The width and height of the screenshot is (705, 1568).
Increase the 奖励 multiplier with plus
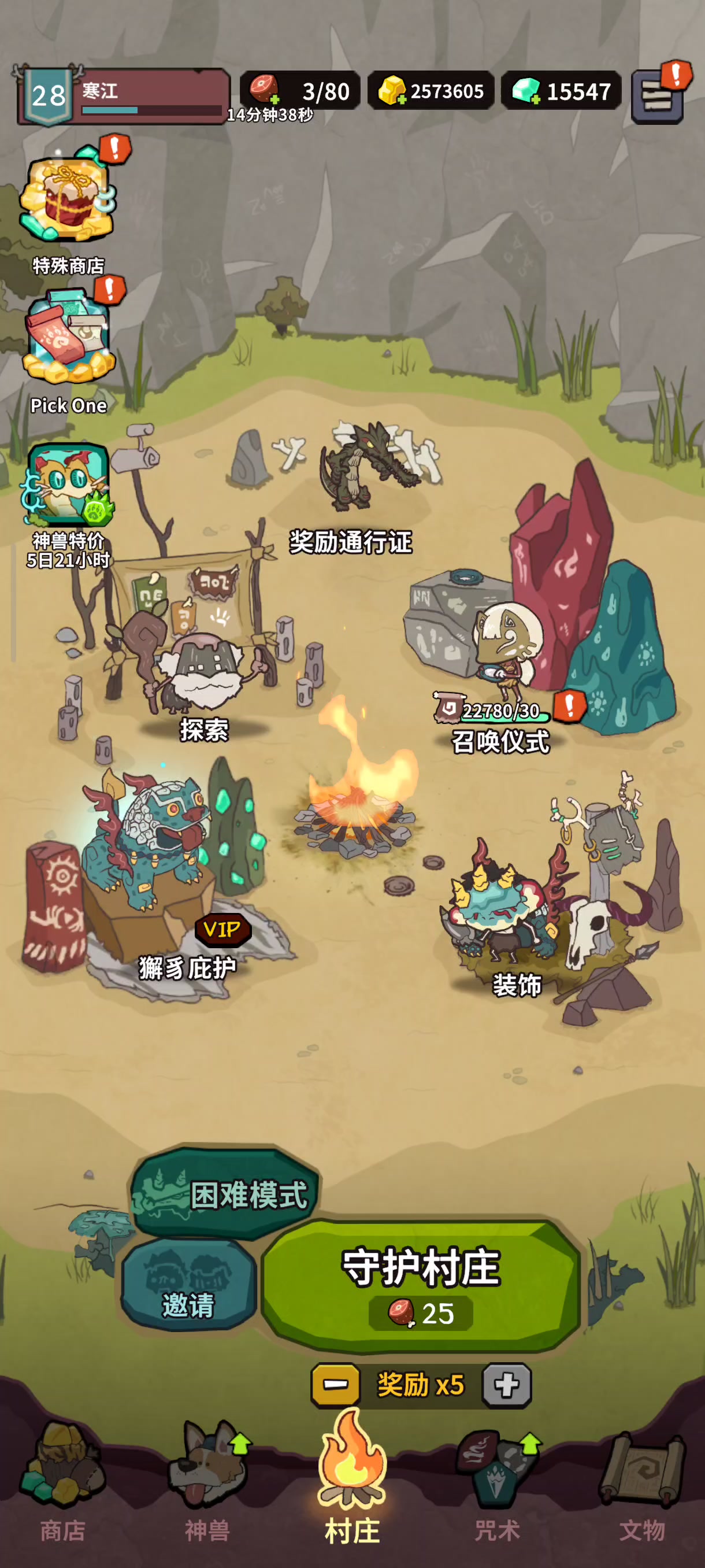pyautogui.click(x=507, y=1385)
